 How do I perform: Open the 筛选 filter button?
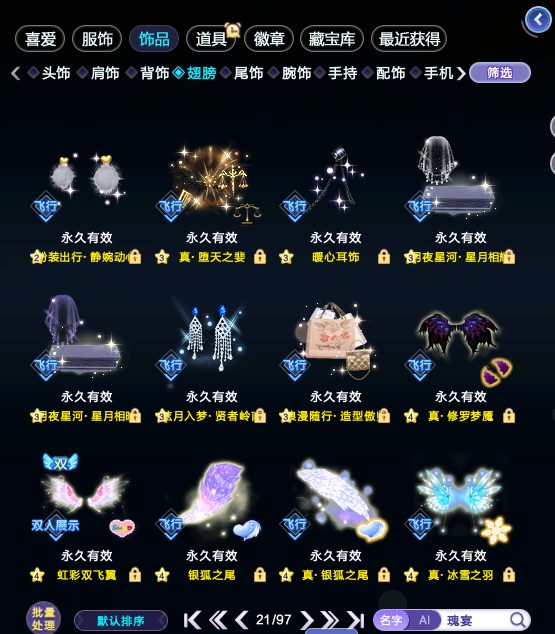(500, 73)
